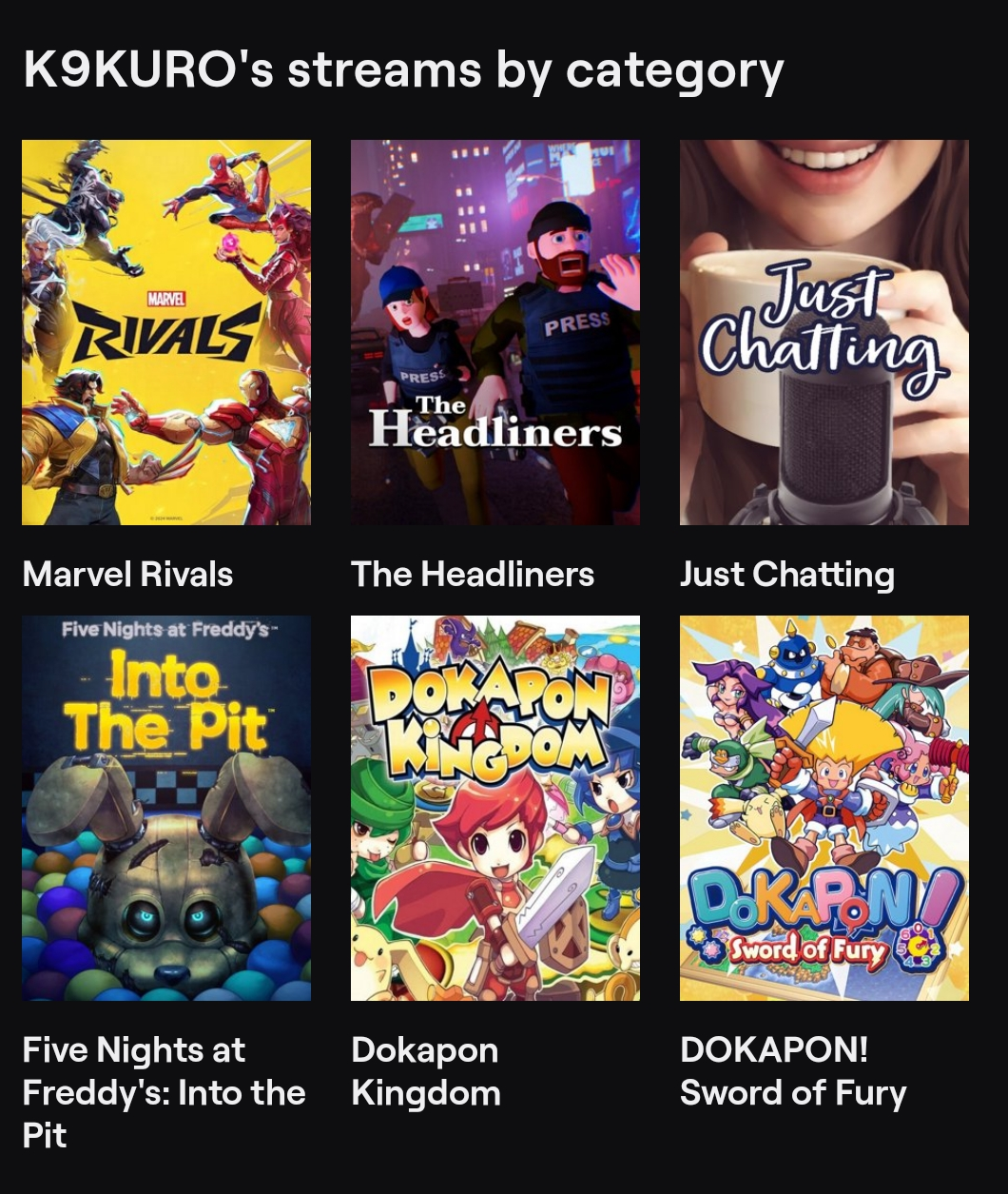Image resolution: width=1008 pixels, height=1194 pixels.
Task: Tap the DOKAPON! Sword of Fury tile
Action: click(x=824, y=808)
